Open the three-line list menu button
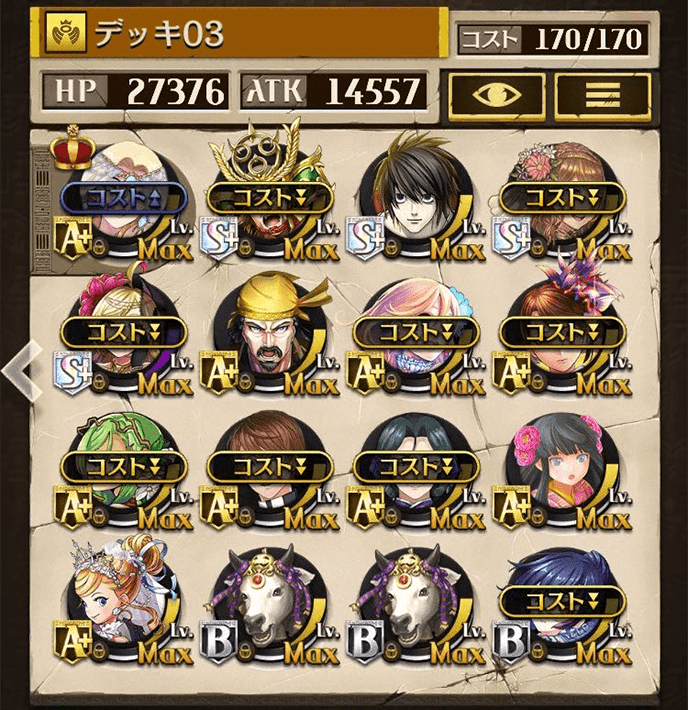Image resolution: width=688 pixels, height=710 pixels. (603, 95)
